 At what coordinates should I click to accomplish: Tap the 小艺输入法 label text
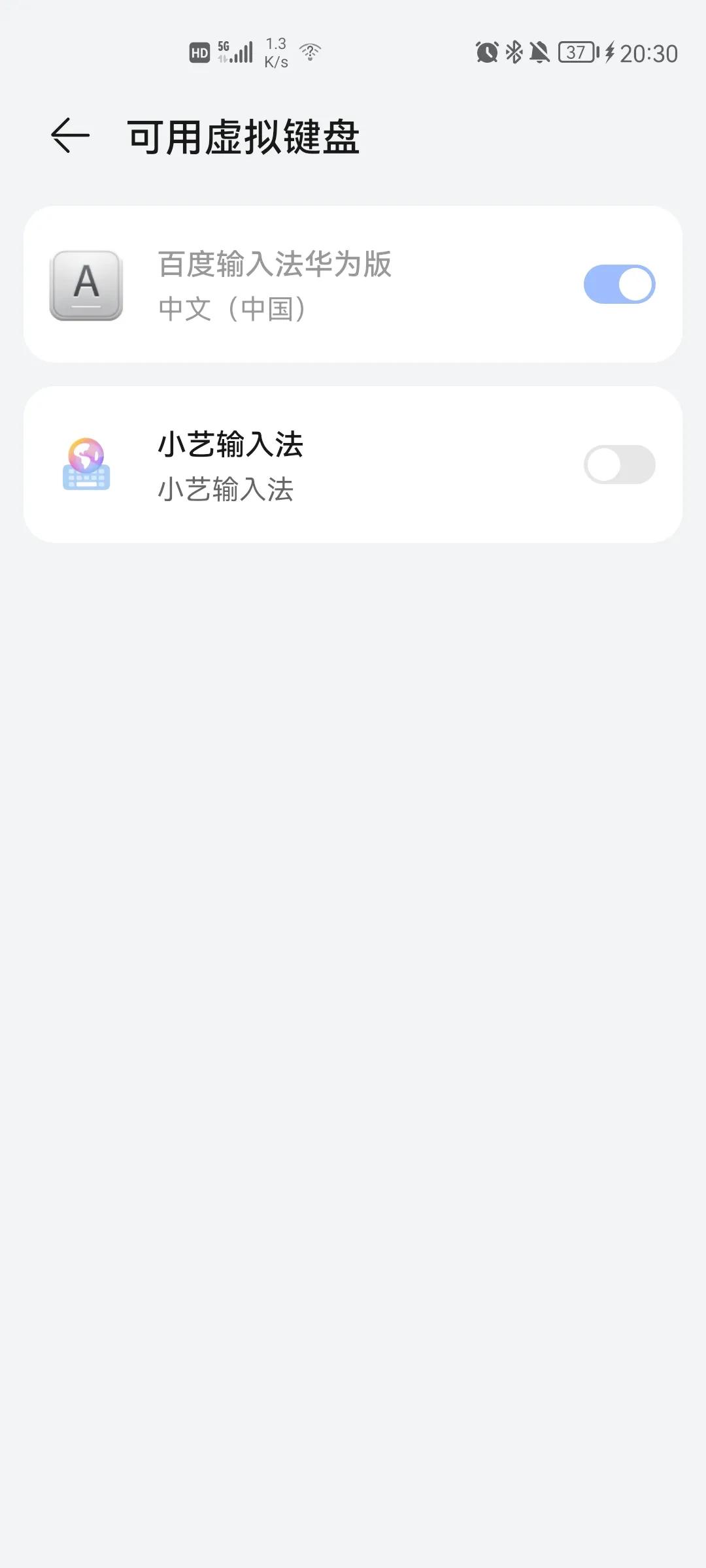[230, 446]
